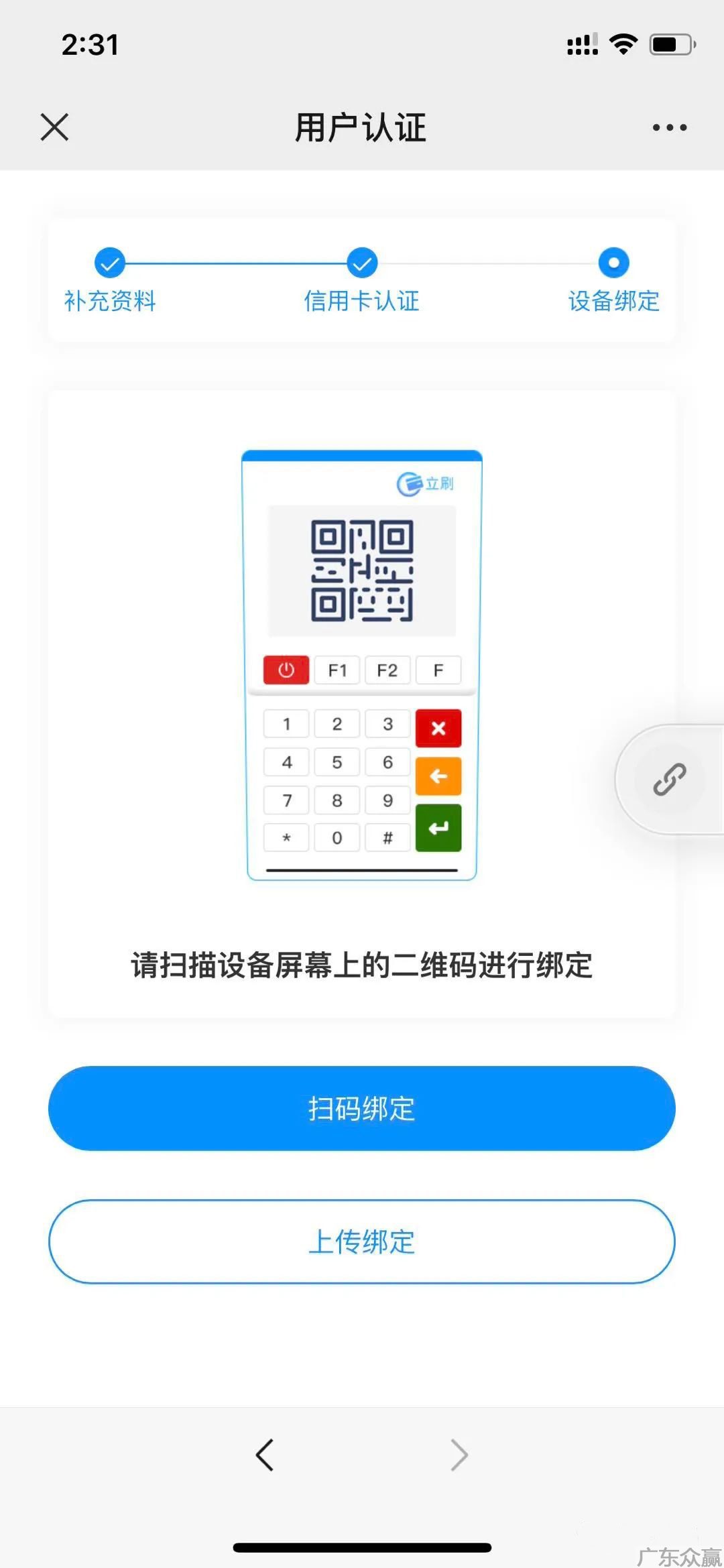The width and height of the screenshot is (724, 1568).
Task: Go back with the browser back arrow
Action: (x=265, y=1455)
